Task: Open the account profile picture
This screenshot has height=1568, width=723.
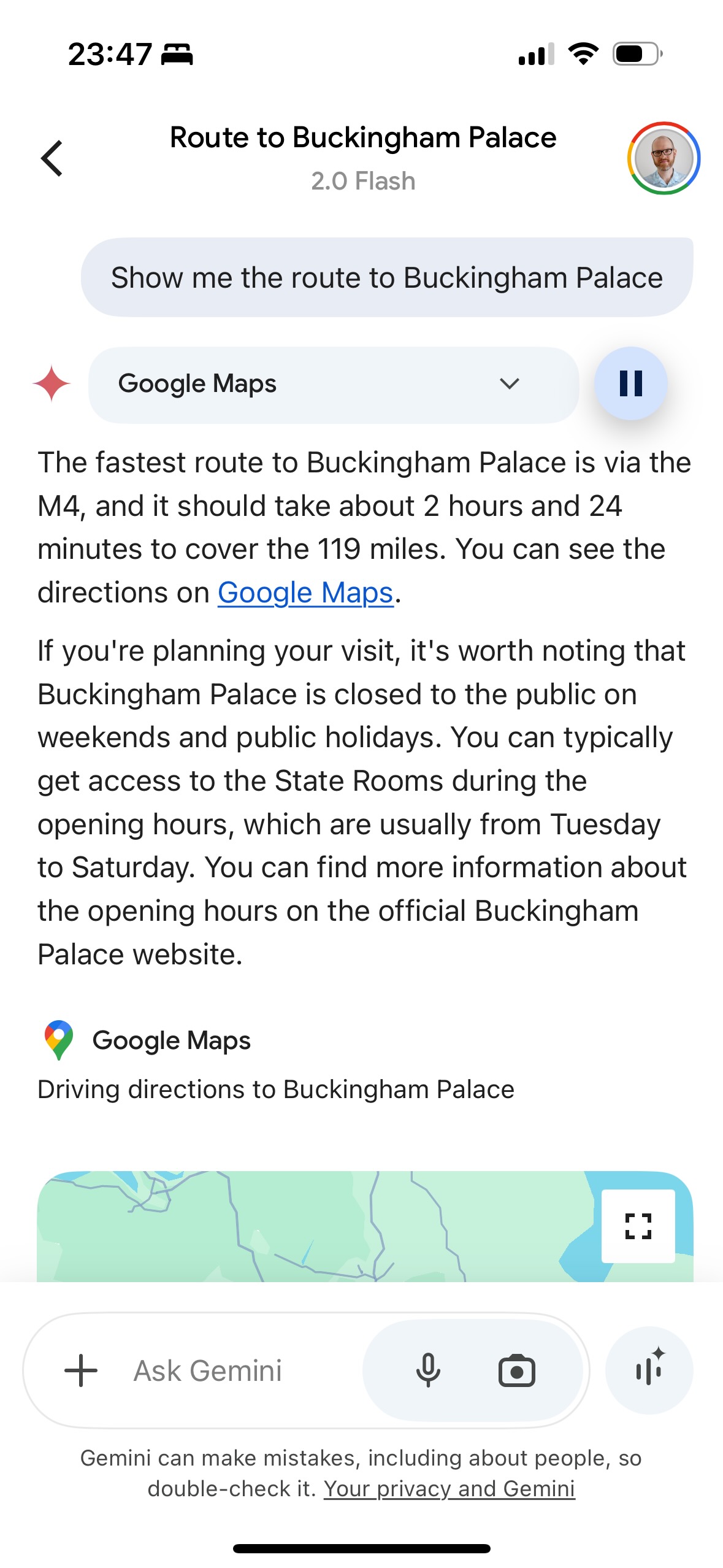Action: pyautogui.click(x=664, y=158)
